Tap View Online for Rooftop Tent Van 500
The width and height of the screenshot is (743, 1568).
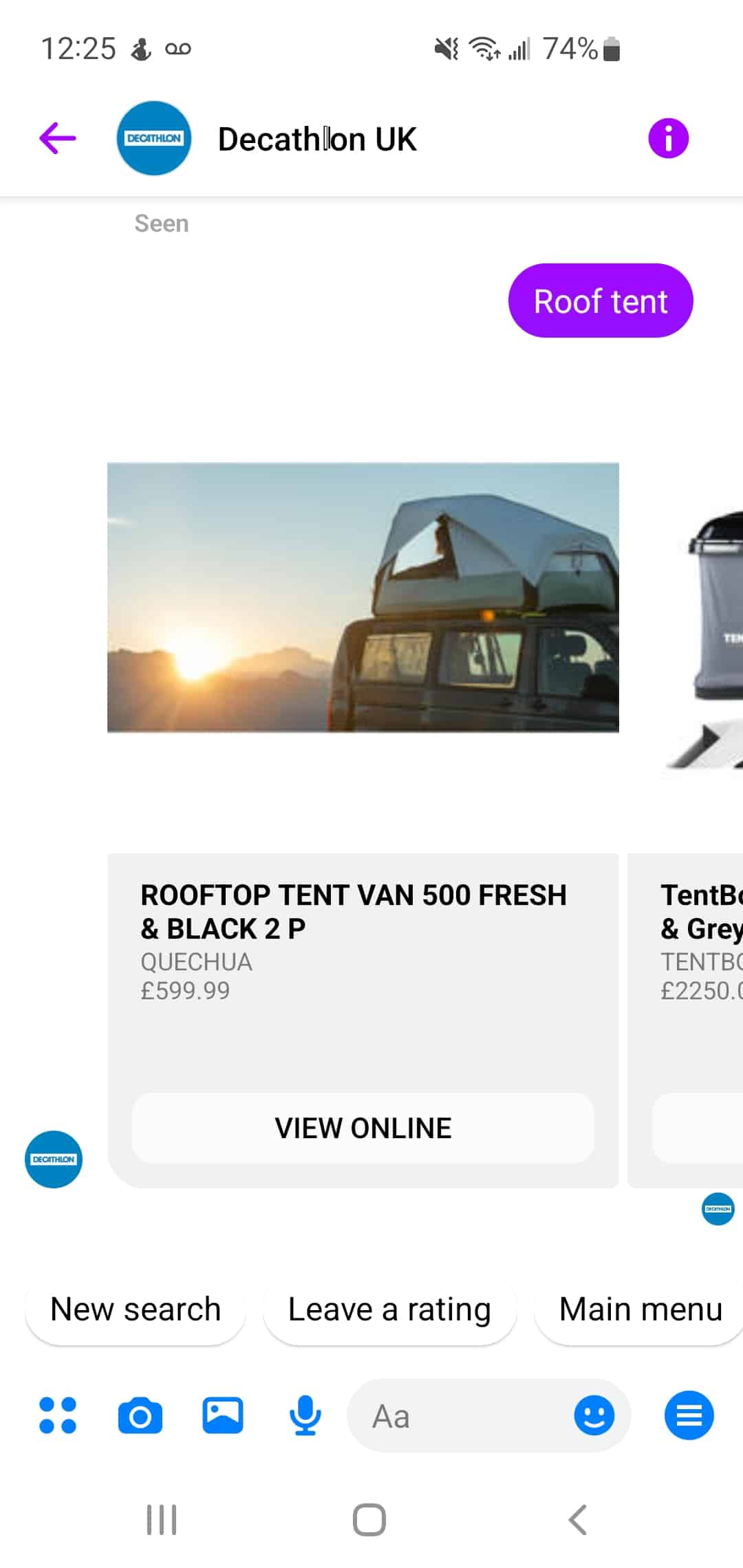click(363, 1128)
